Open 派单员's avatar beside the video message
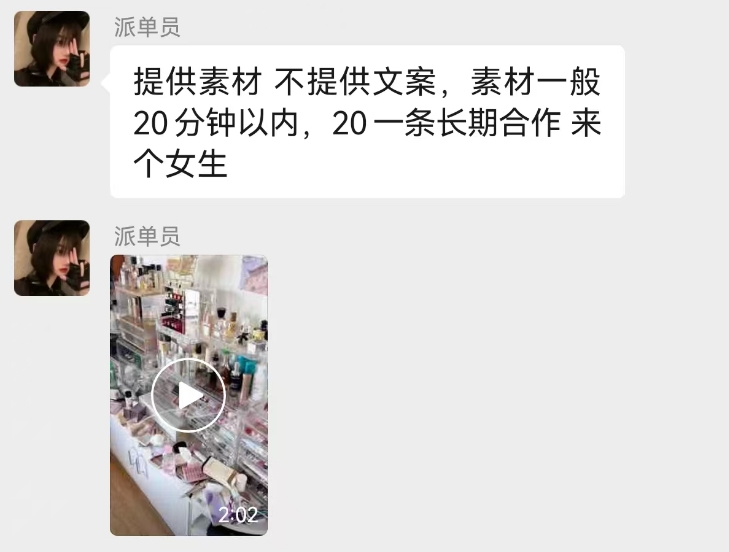 52,258
